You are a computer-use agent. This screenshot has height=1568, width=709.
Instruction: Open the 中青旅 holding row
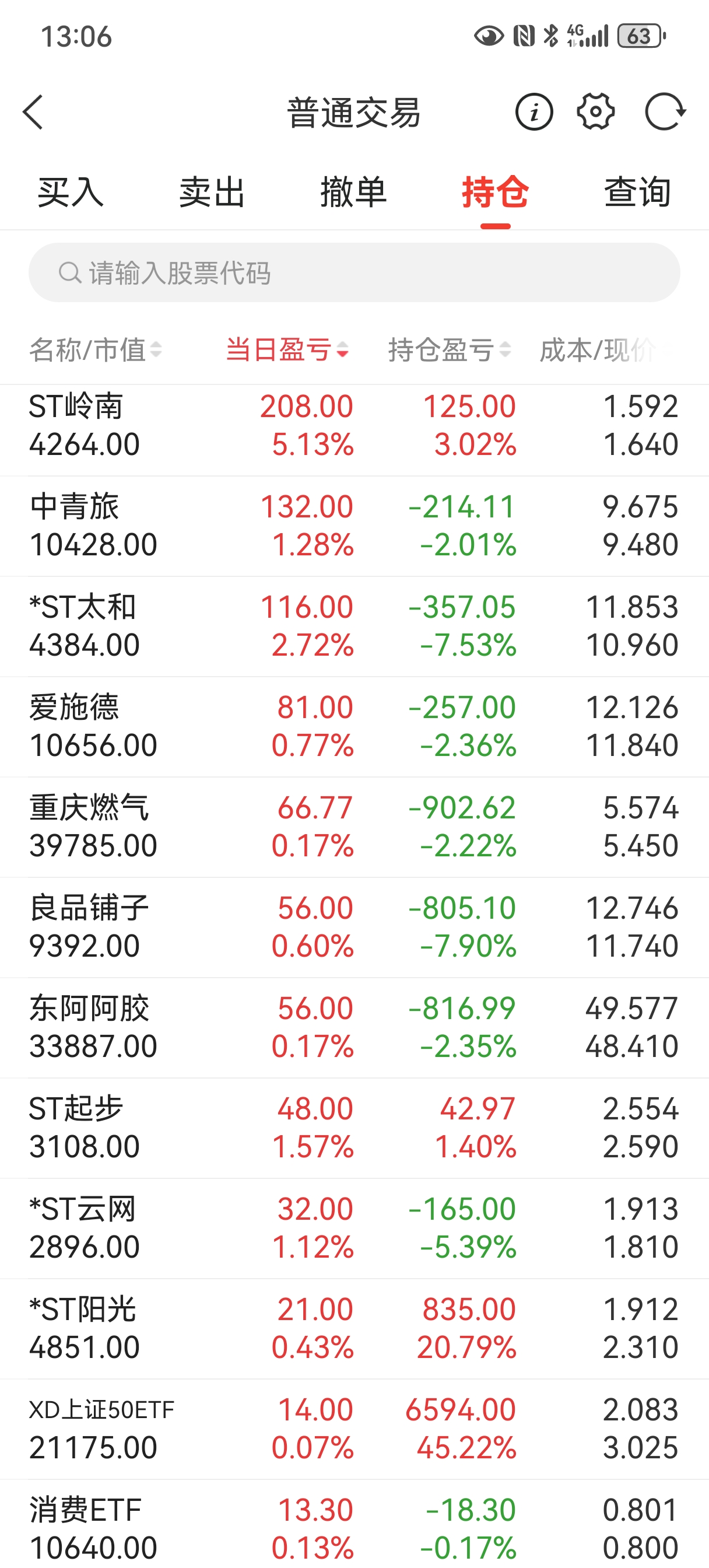tap(354, 526)
